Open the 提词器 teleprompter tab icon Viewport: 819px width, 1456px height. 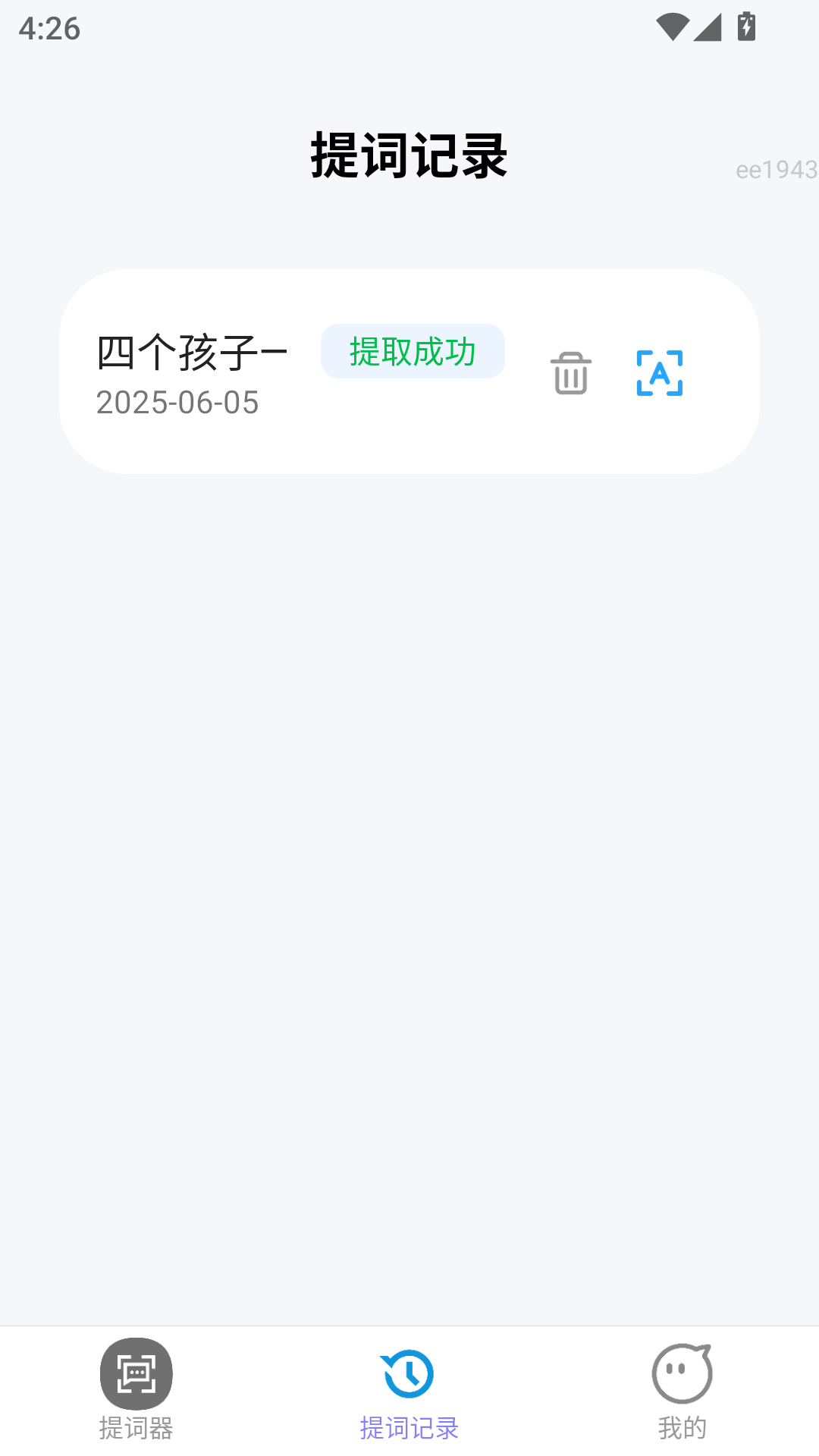(136, 1373)
